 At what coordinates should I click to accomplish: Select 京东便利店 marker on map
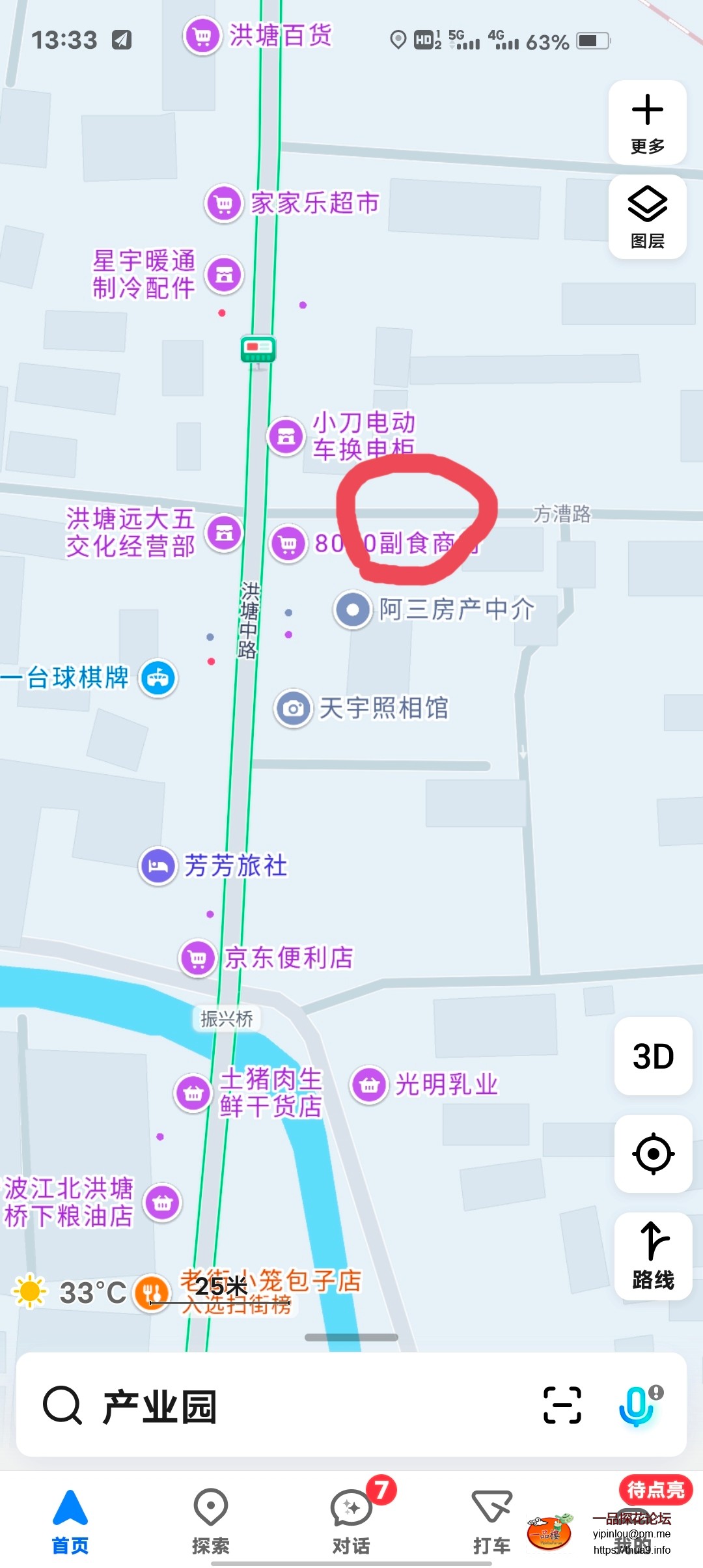click(198, 959)
